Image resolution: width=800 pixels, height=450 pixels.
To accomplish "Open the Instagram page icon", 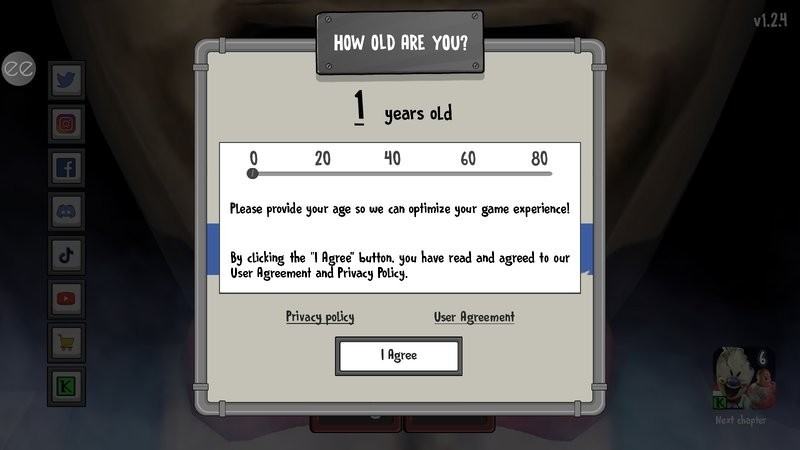I will [67, 124].
